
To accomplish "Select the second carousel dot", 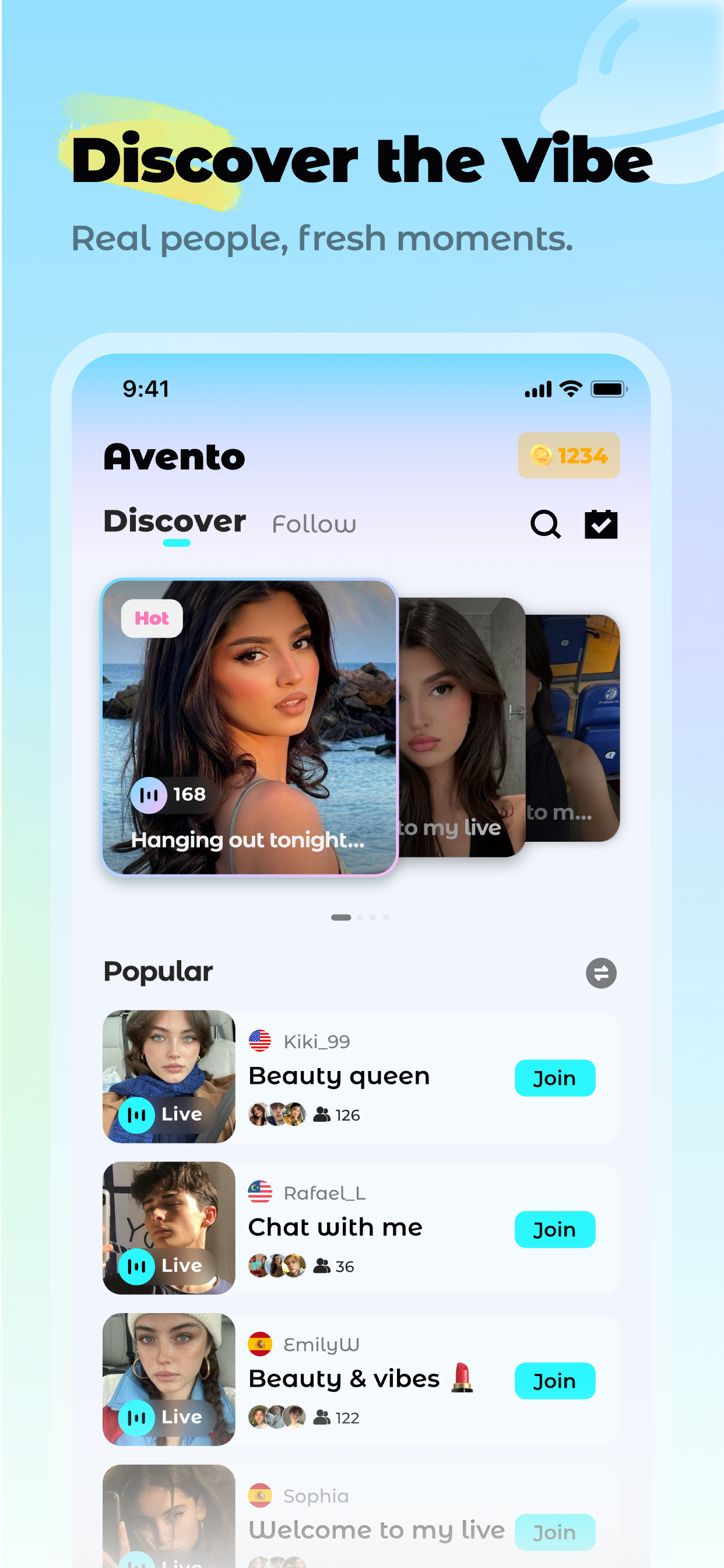I will (359, 918).
